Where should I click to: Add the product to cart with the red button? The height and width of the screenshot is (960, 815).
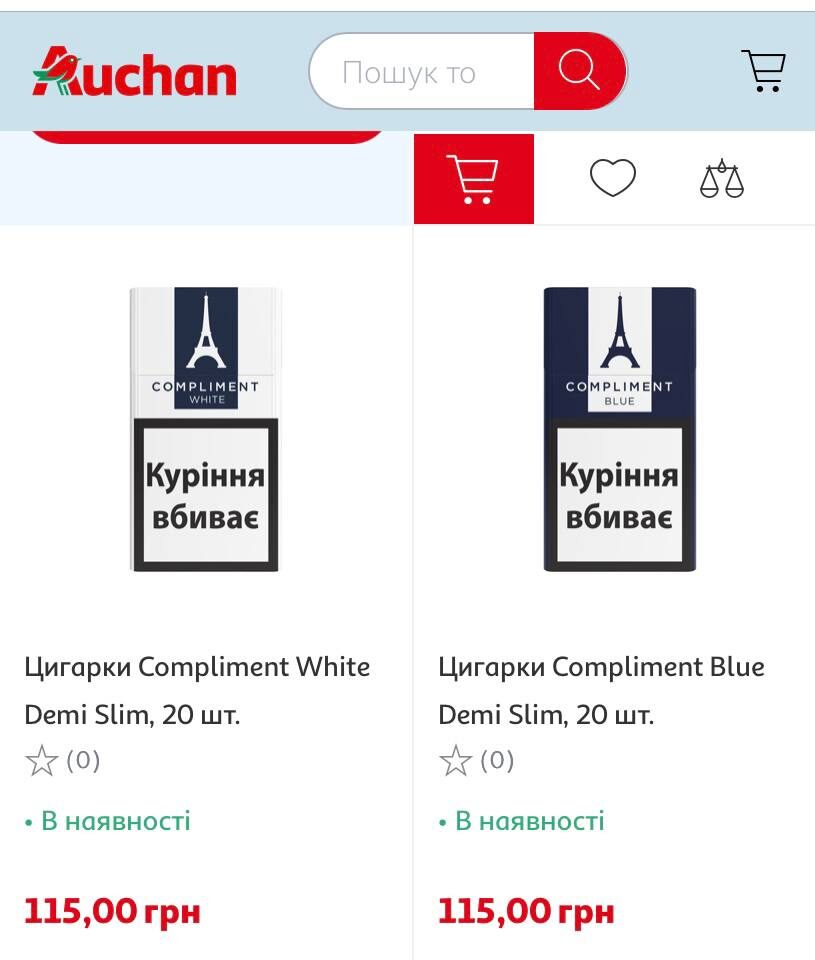pyautogui.click(x=473, y=179)
